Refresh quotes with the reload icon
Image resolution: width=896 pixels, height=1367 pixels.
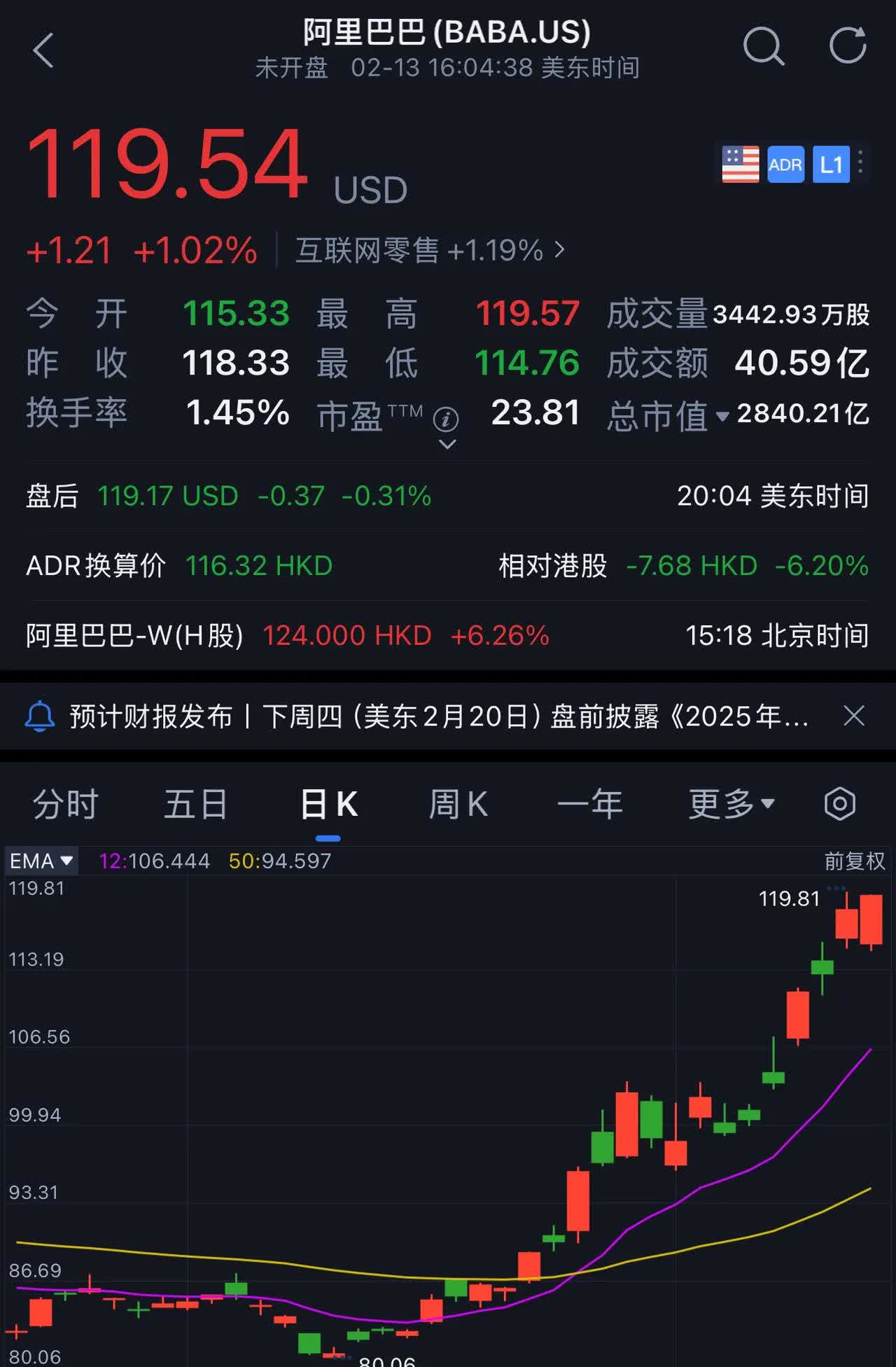849,48
